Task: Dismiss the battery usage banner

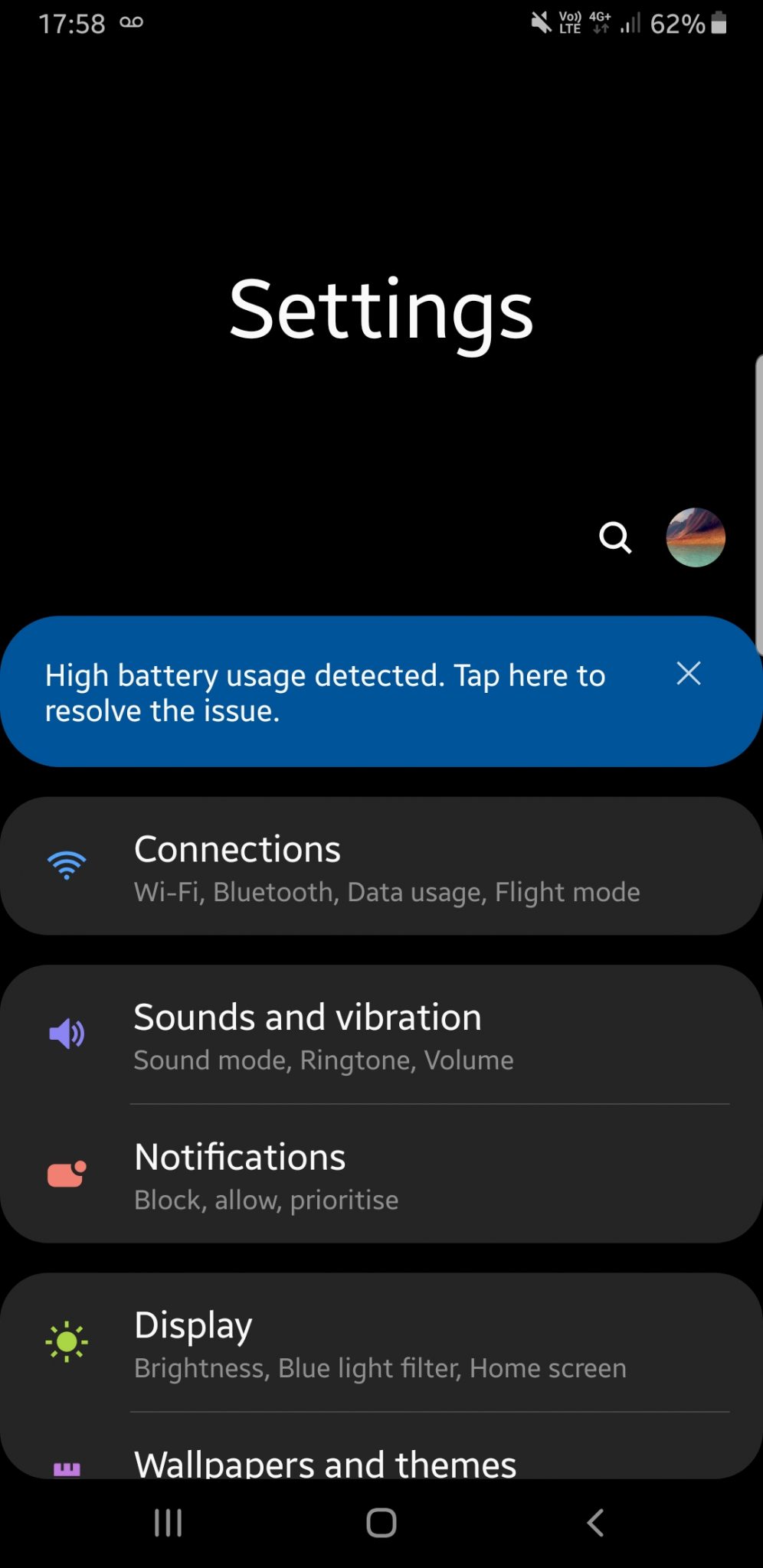Action: [x=689, y=674]
